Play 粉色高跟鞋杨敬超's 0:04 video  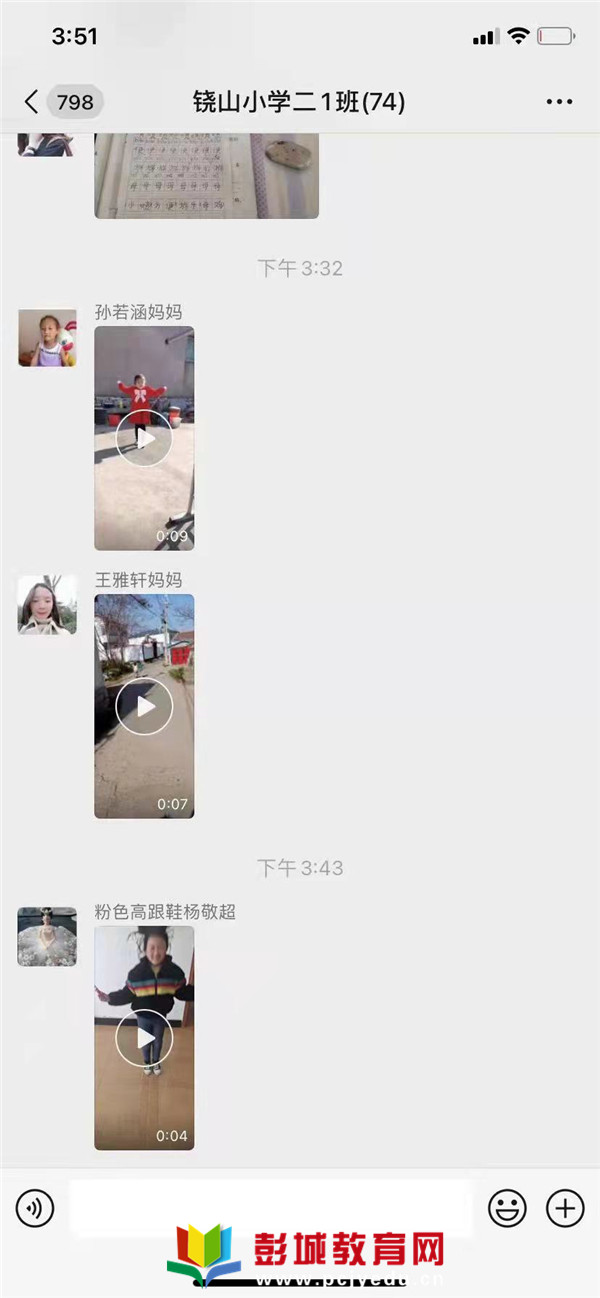144,1038
